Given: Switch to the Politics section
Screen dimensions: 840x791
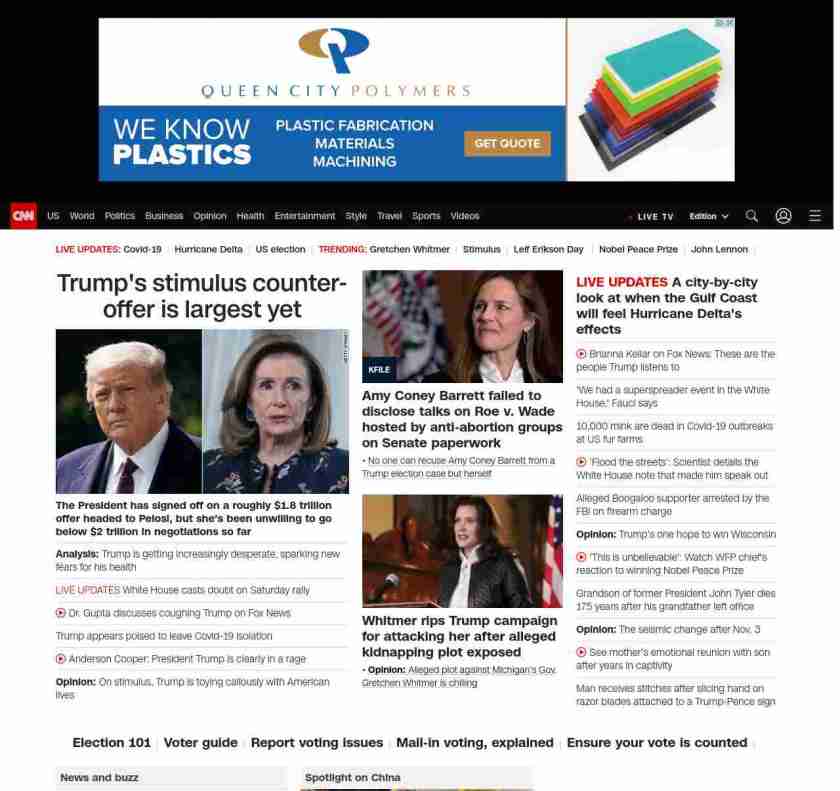Looking at the screenshot, I should coord(119,216).
